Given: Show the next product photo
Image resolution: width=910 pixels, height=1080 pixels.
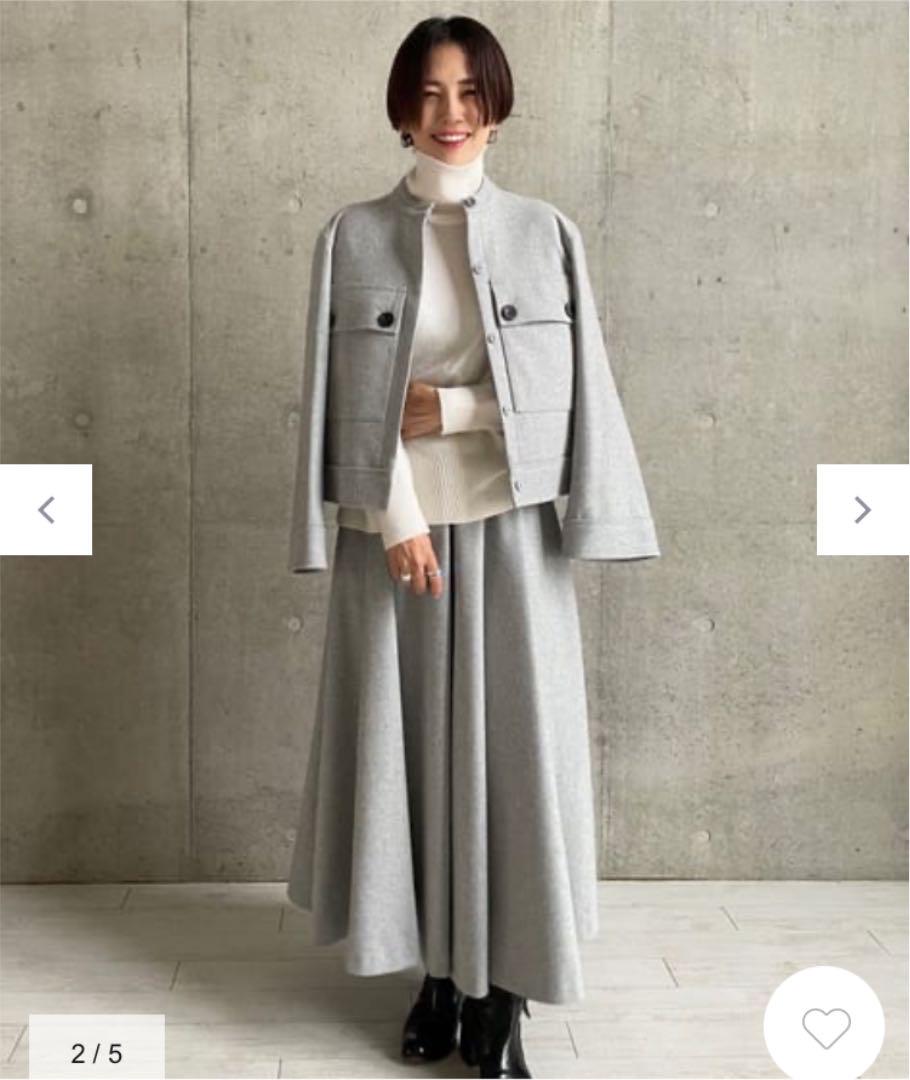Looking at the screenshot, I should click(862, 510).
